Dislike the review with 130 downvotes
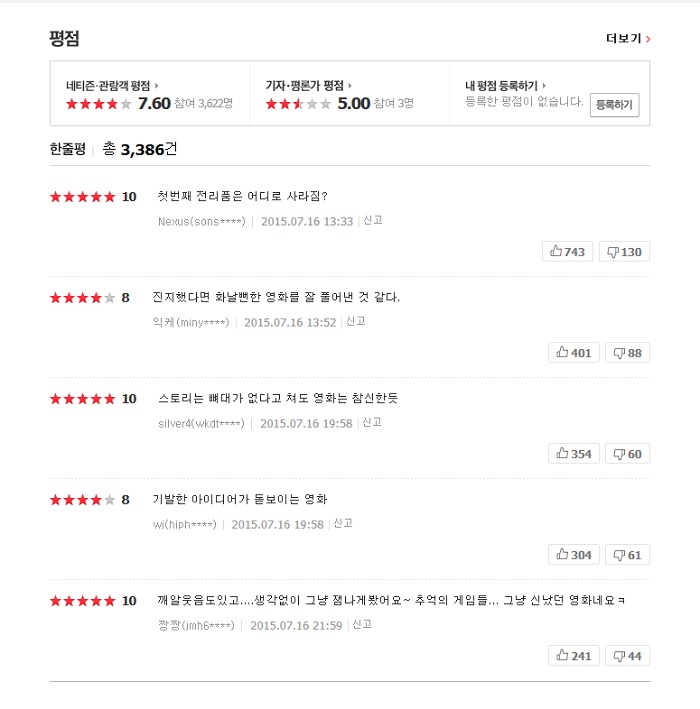This screenshot has height=709, width=700. coord(624,252)
